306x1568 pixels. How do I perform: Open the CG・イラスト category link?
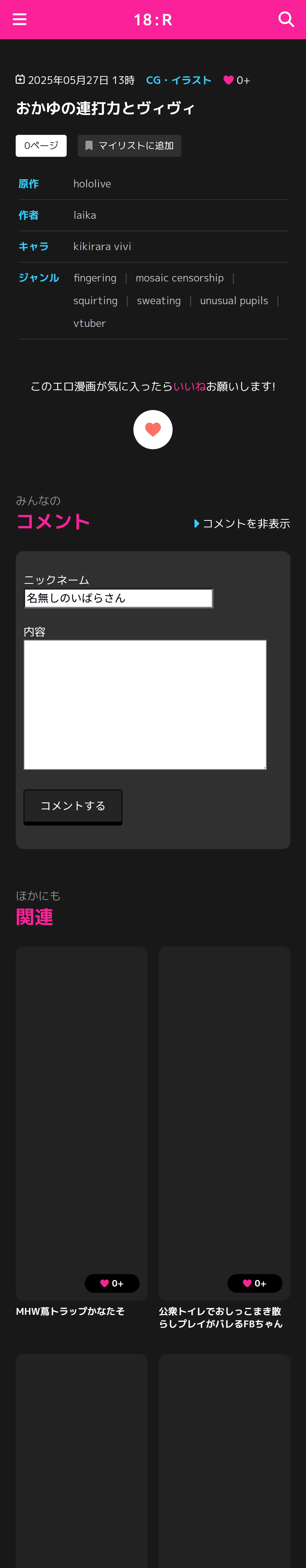coord(179,80)
